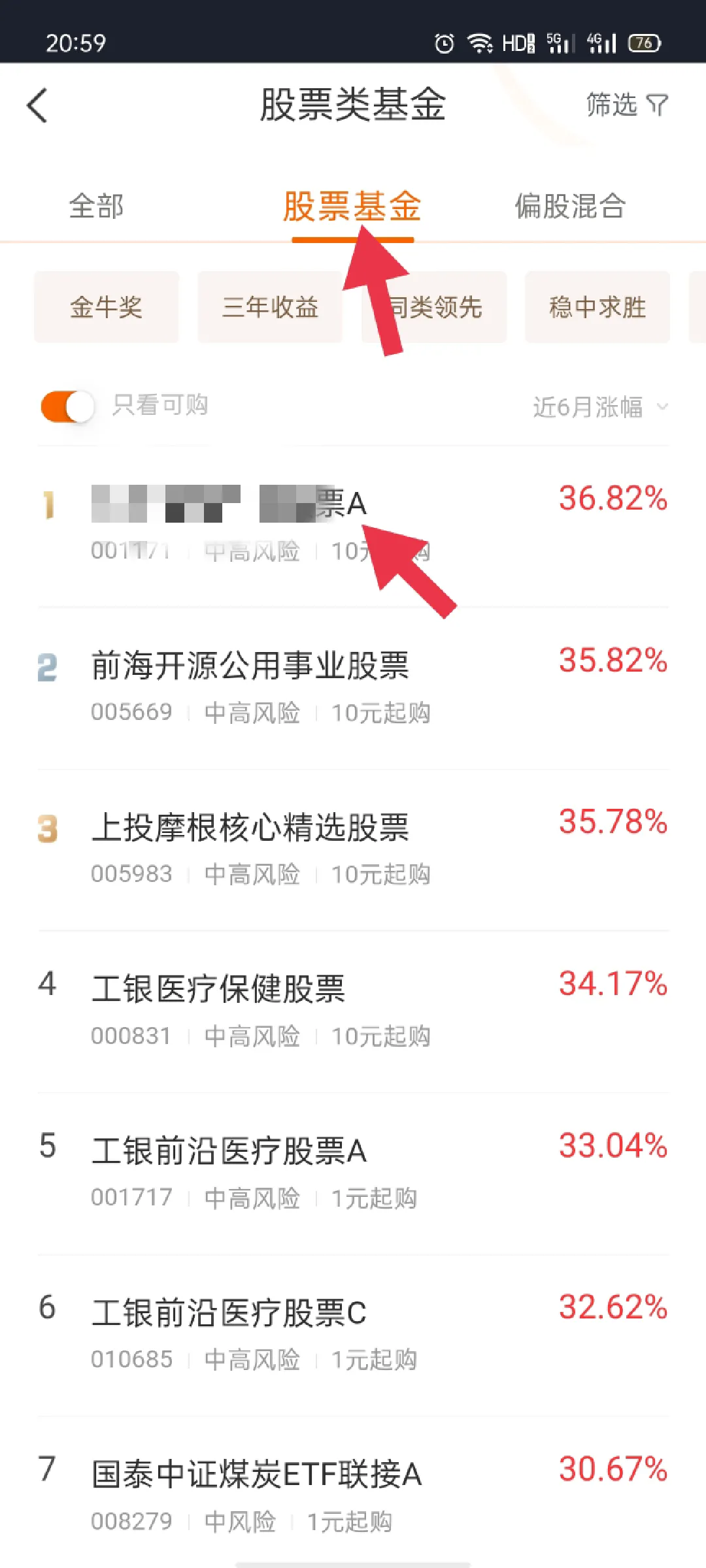The image size is (706, 1568).
Task: Open fund 上投摩根核心精选股票
Action: [x=353, y=850]
